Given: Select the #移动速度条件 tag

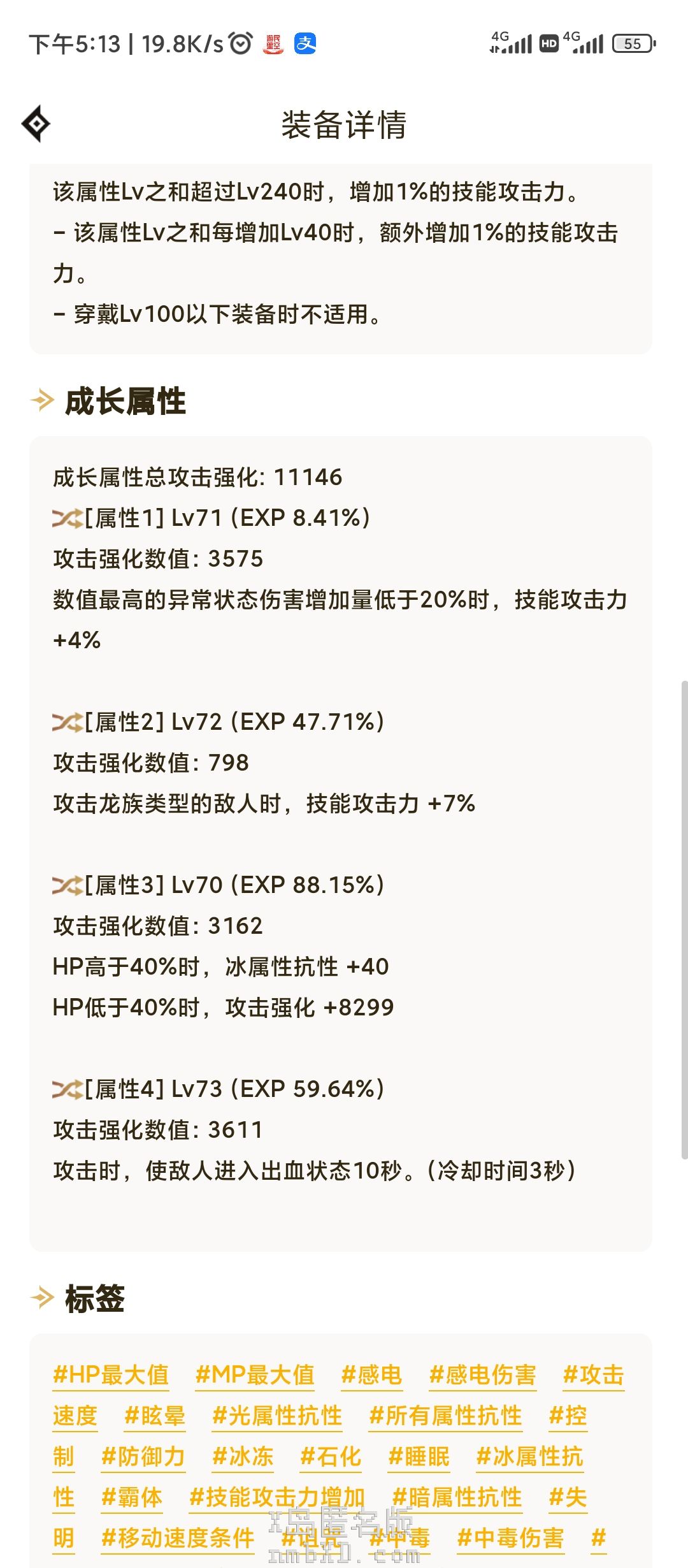Looking at the screenshot, I should pos(178,1538).
